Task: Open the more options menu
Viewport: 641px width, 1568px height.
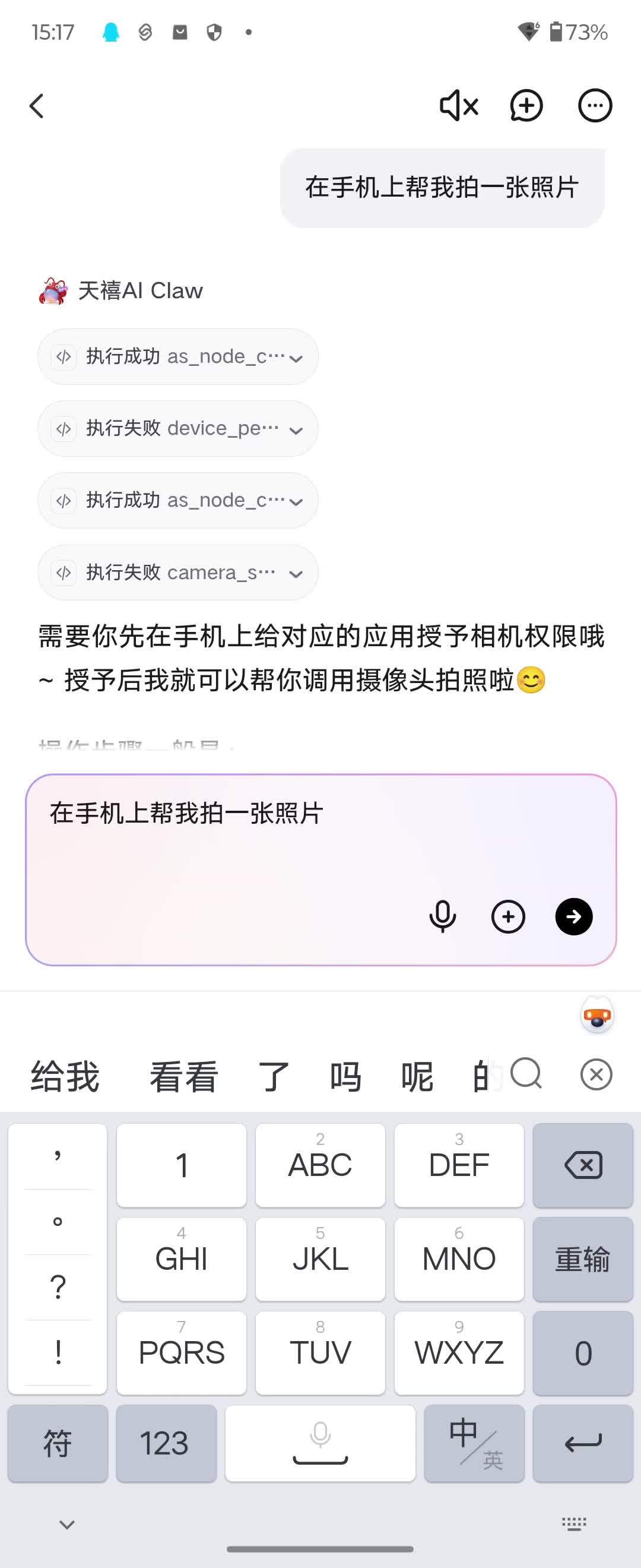Action: 595,105
